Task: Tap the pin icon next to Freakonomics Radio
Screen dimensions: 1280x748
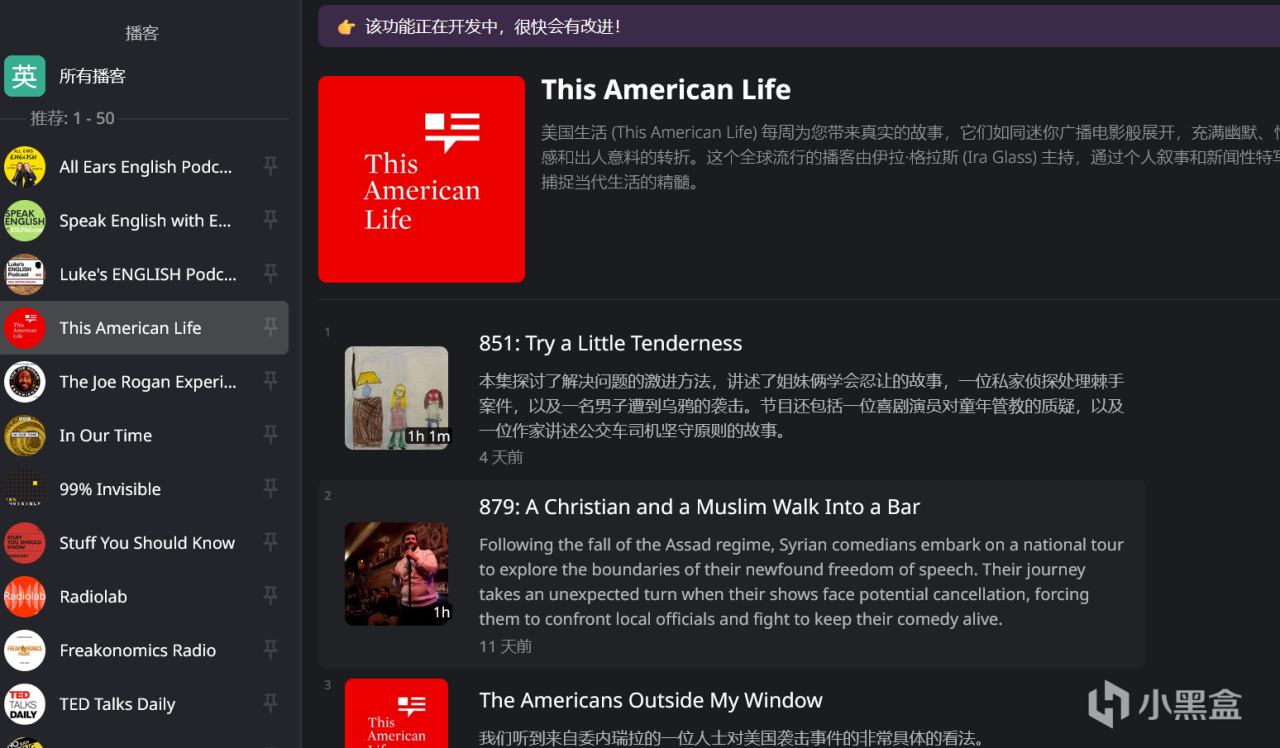Action: 270,650
